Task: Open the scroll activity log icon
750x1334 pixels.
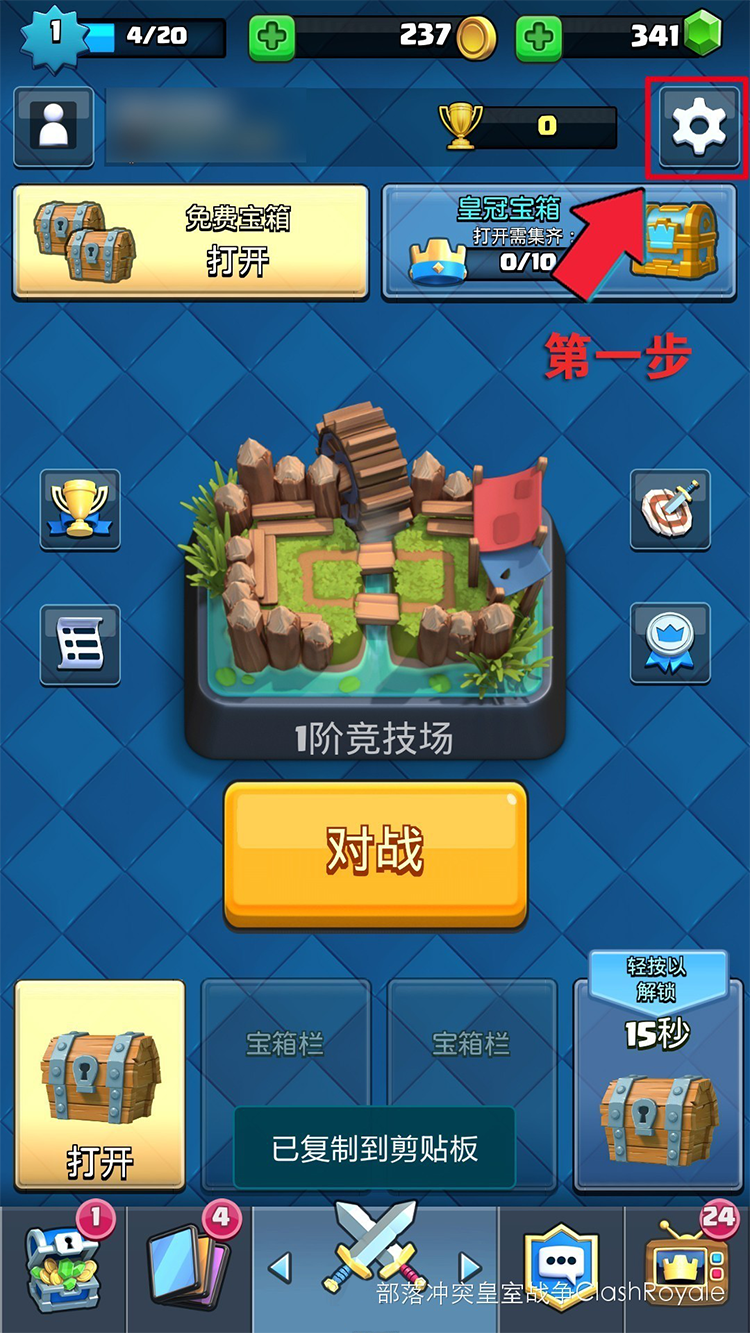Action: [x=80, y=645]
